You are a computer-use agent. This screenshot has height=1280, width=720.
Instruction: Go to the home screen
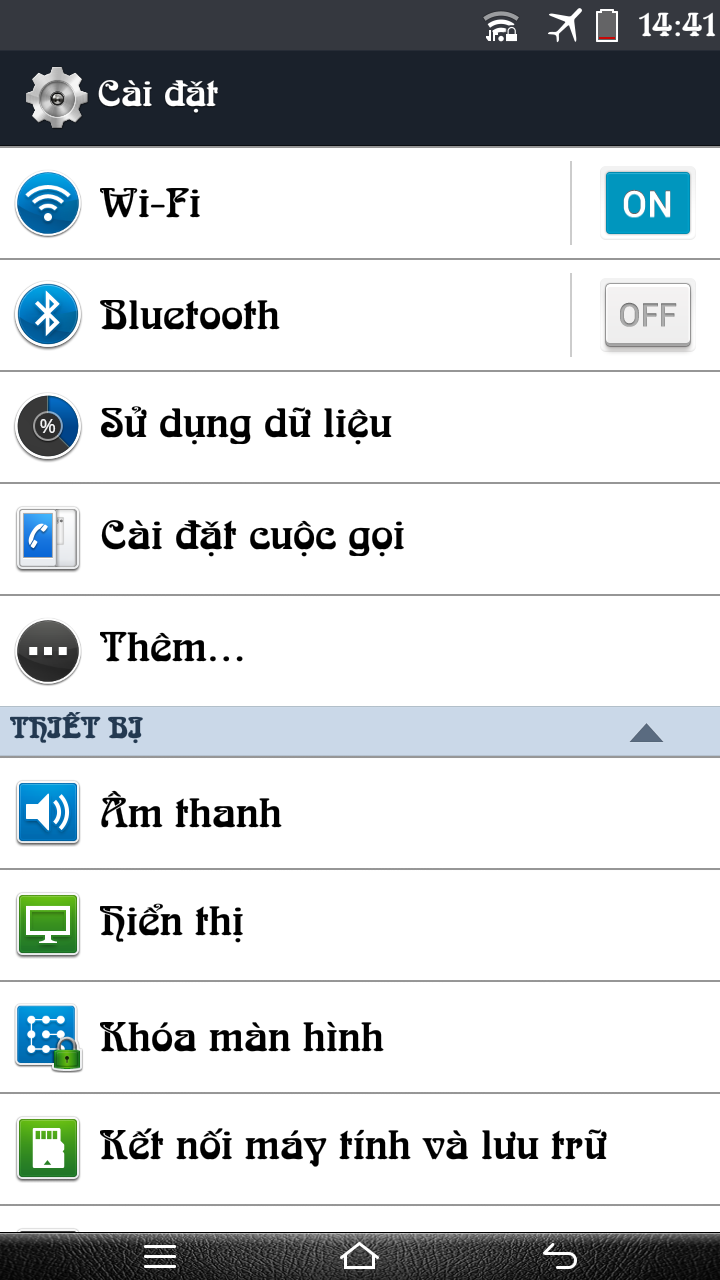pos(359,1256)
